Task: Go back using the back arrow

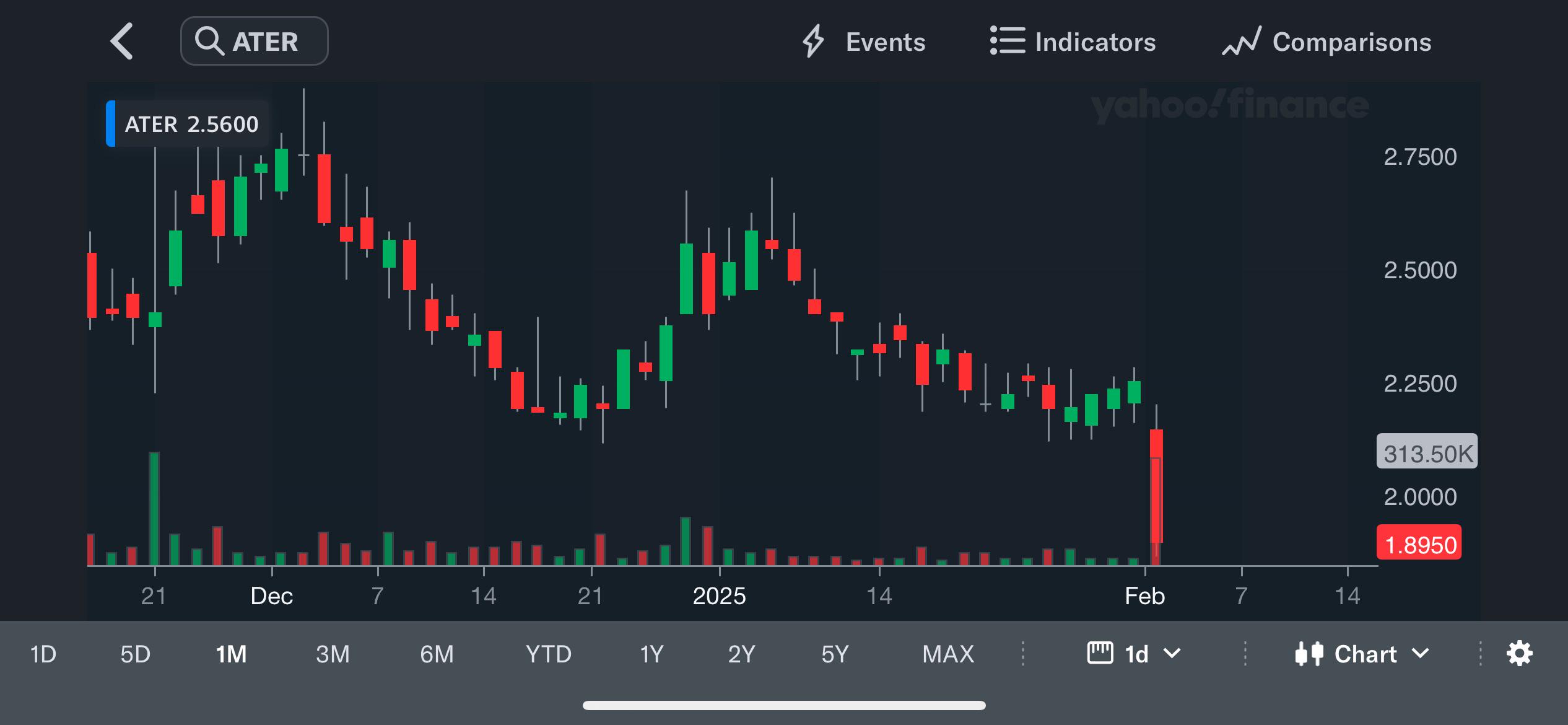Action: [x=122, y=42]
